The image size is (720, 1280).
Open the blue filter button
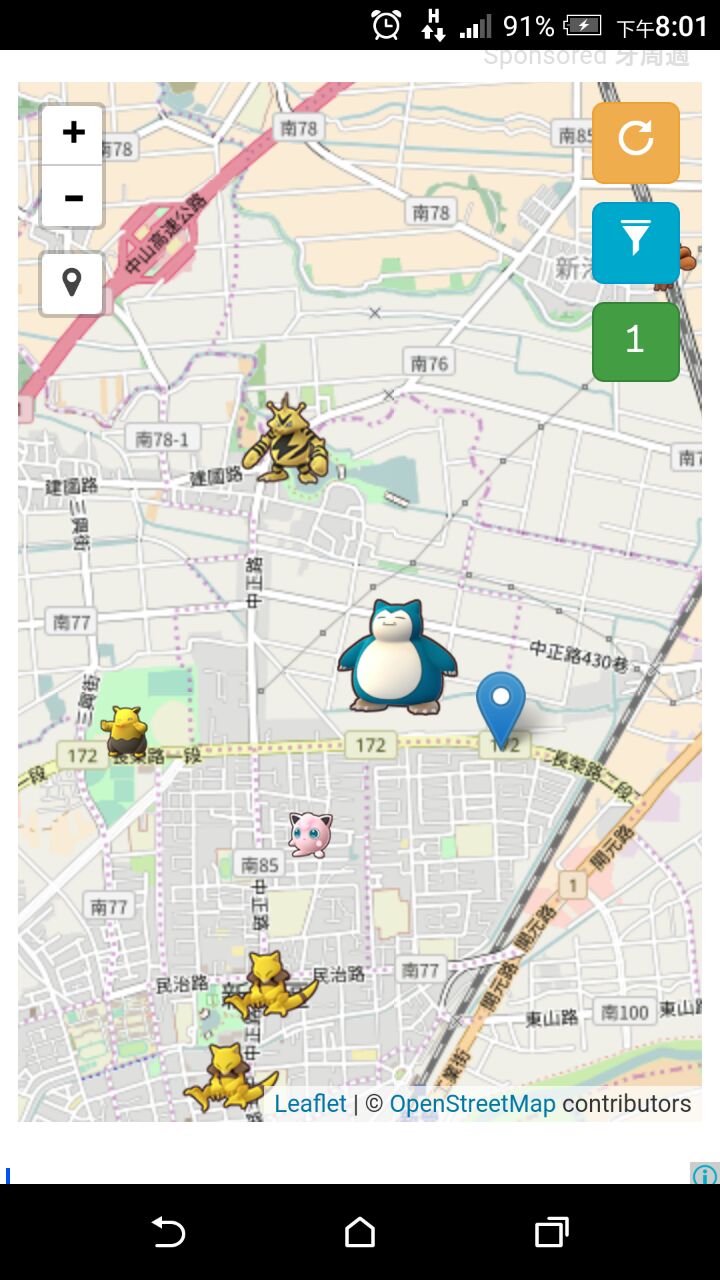[x=636, y=242]
